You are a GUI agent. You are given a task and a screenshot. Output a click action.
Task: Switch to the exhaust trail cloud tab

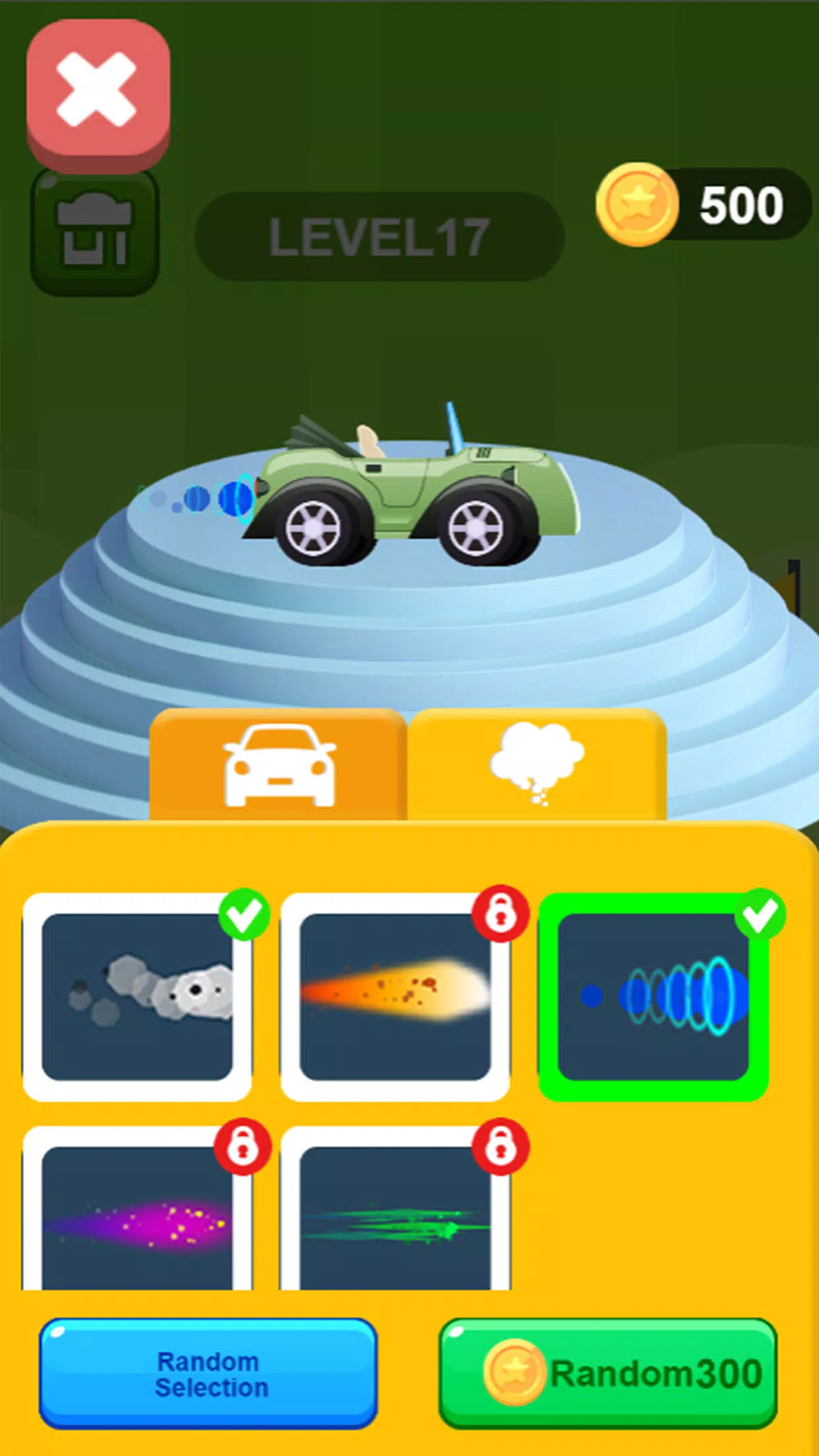click(537, 766)
